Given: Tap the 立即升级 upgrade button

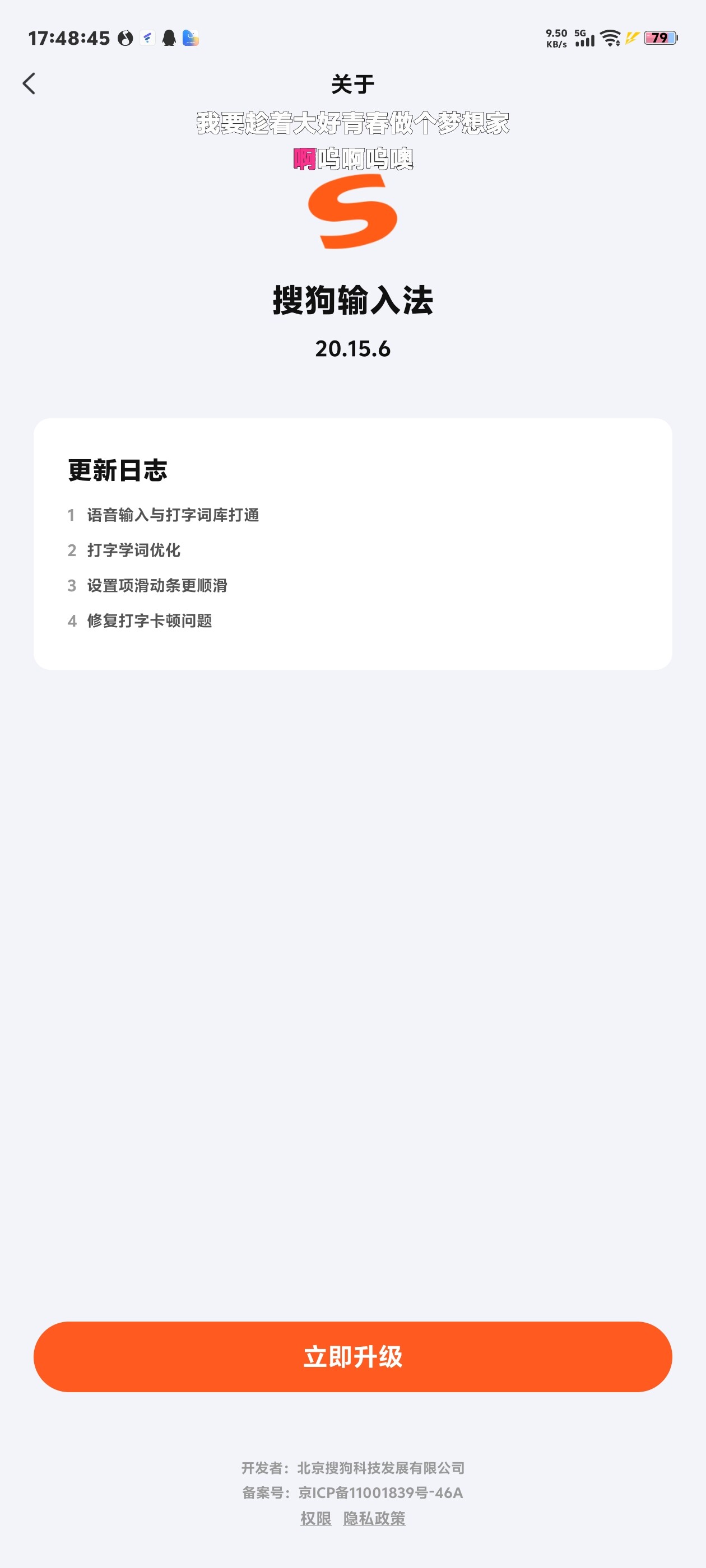Looking at the screenshot, I should [352, 1357].
